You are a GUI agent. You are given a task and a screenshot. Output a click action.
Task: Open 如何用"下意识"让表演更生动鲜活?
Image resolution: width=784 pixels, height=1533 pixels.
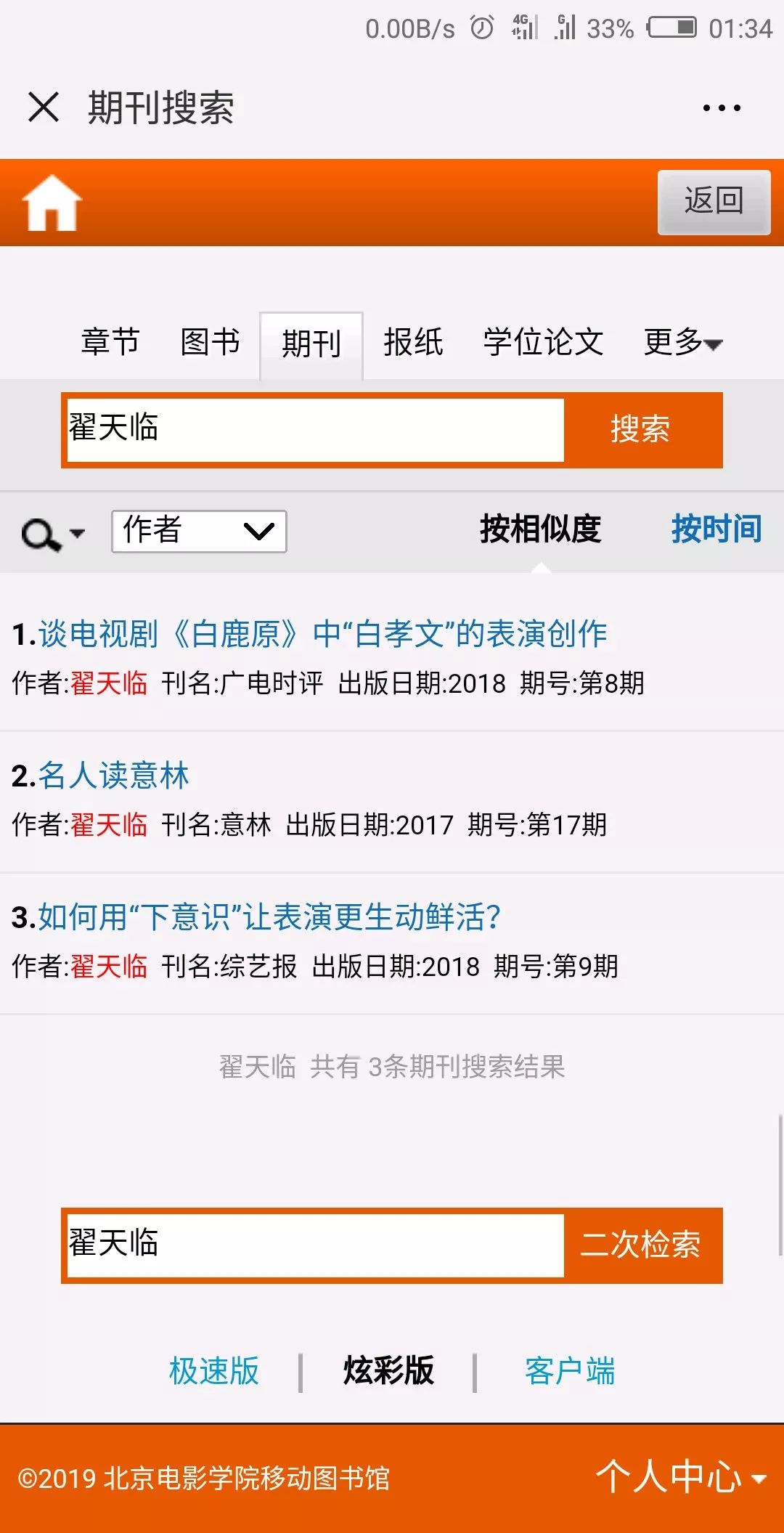coord(269,917)
